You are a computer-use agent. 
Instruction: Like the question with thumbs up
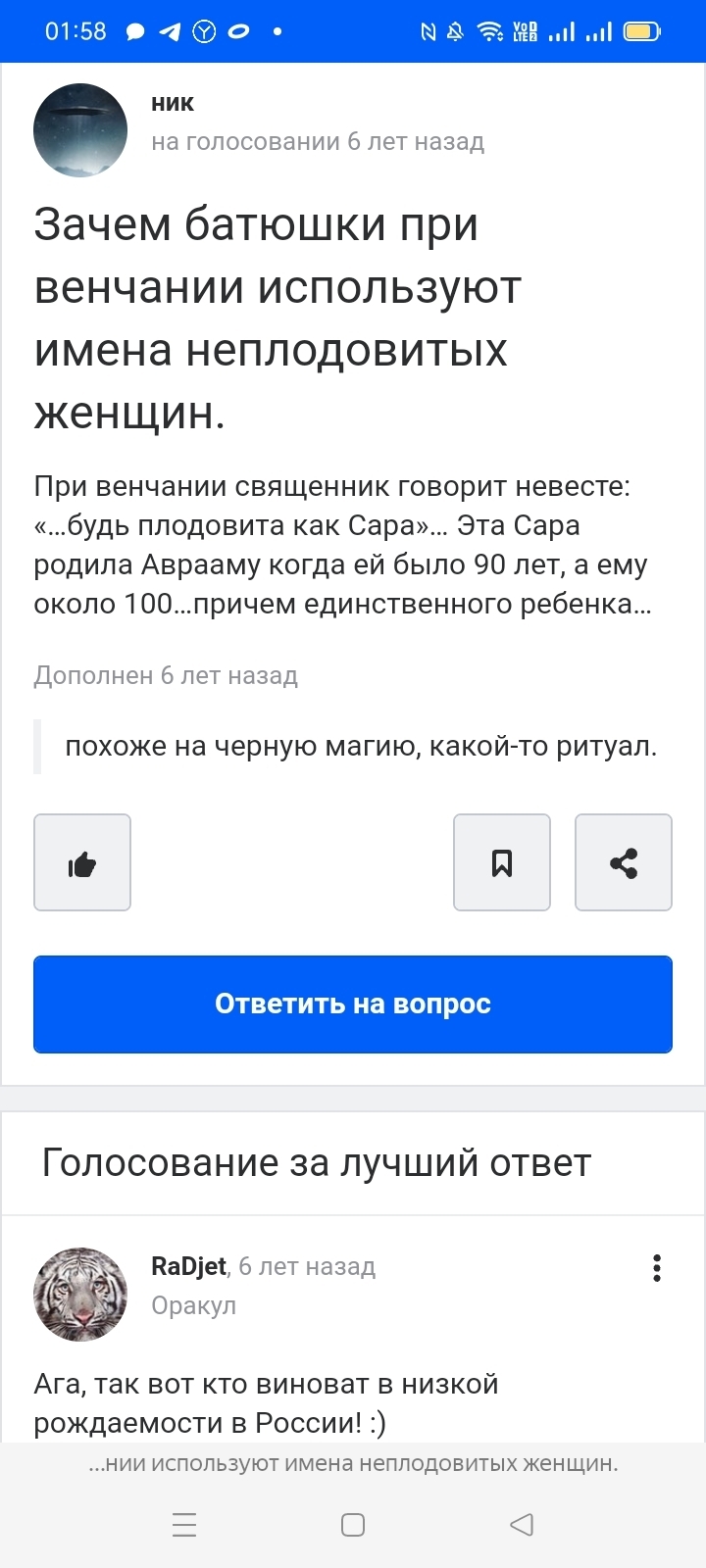click(82, 862)
